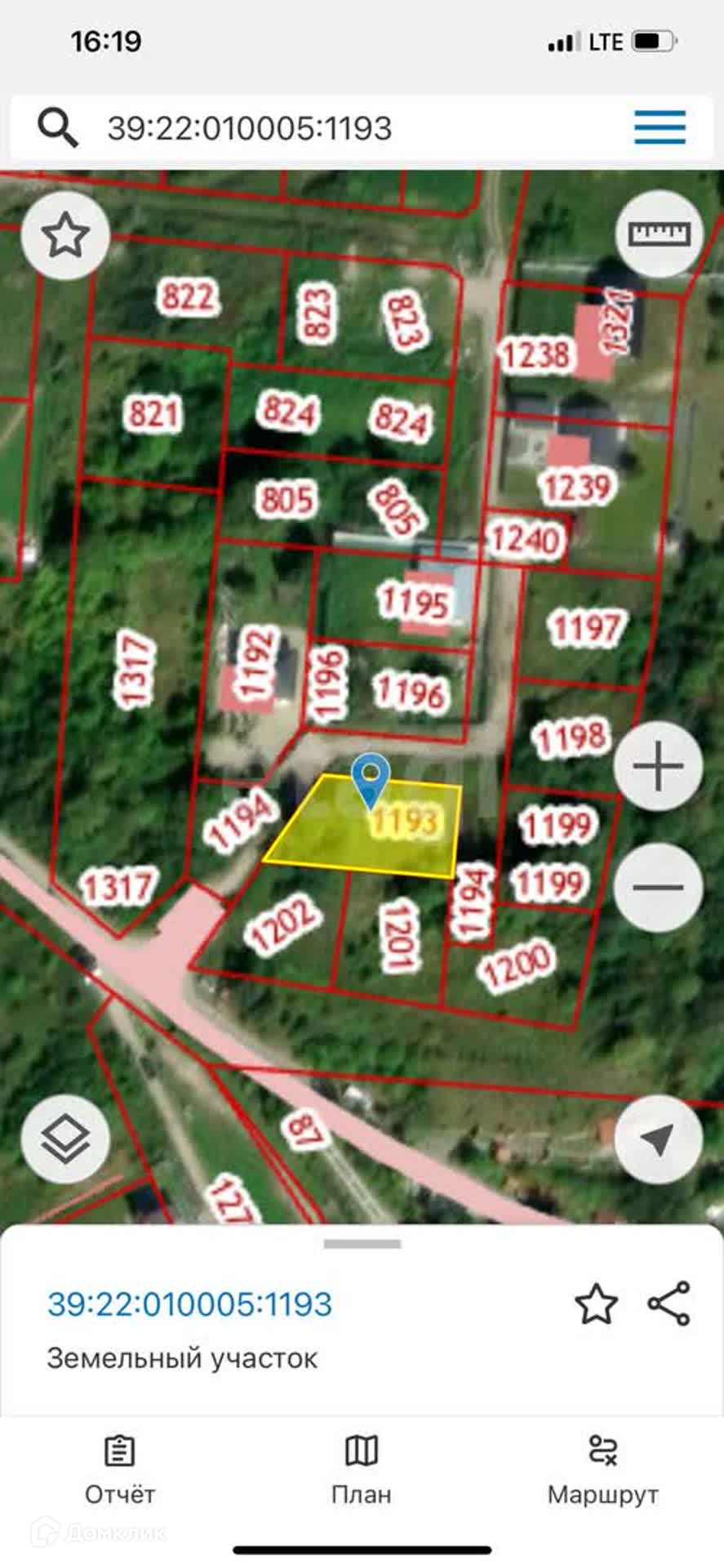Image resolution: width=724 pixels, height=1568 pixels.
Task: Open the cadastral number search field
Action: click(x=326, y=128)
